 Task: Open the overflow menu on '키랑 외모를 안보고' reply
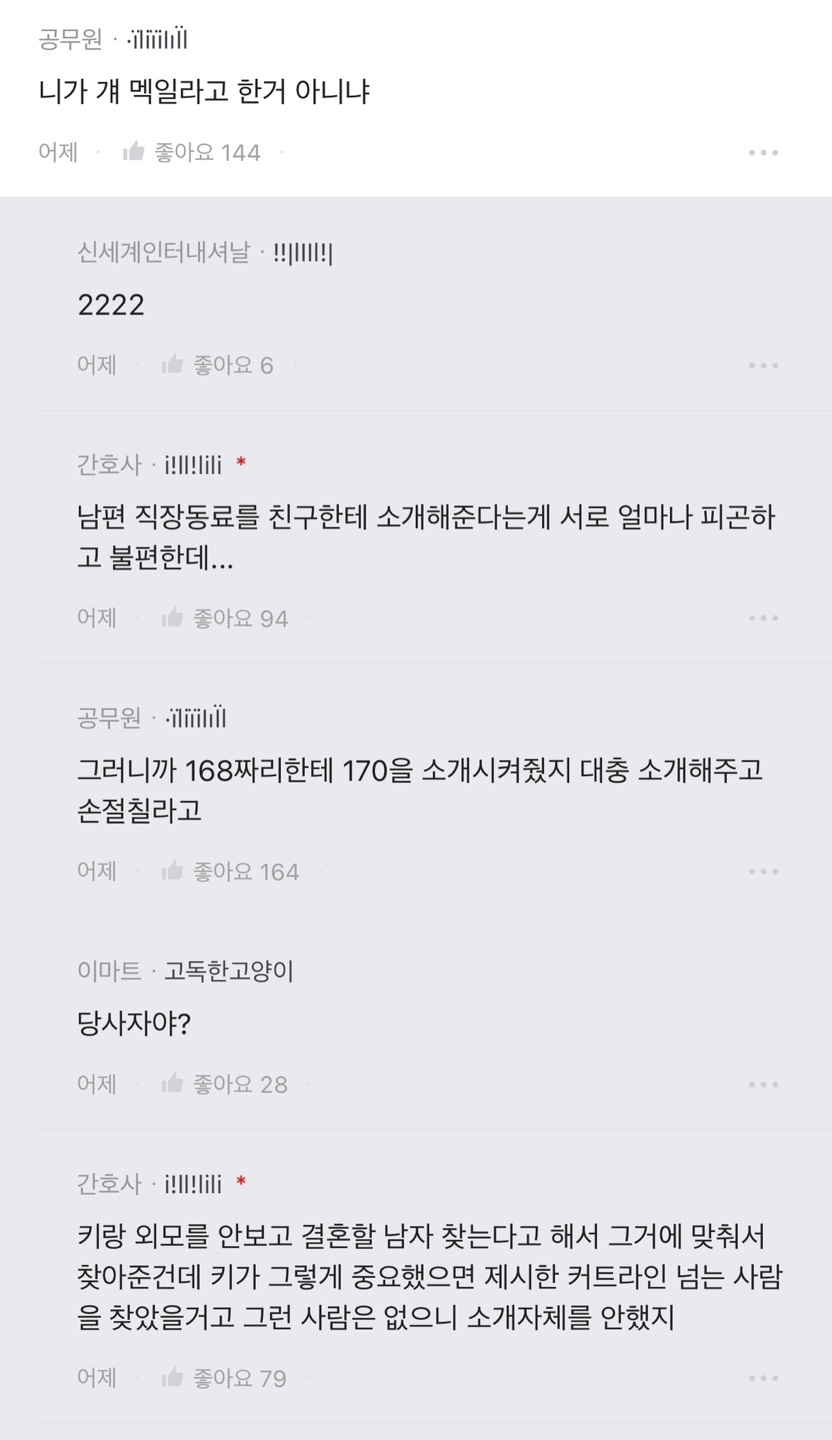click(763, 1378)
